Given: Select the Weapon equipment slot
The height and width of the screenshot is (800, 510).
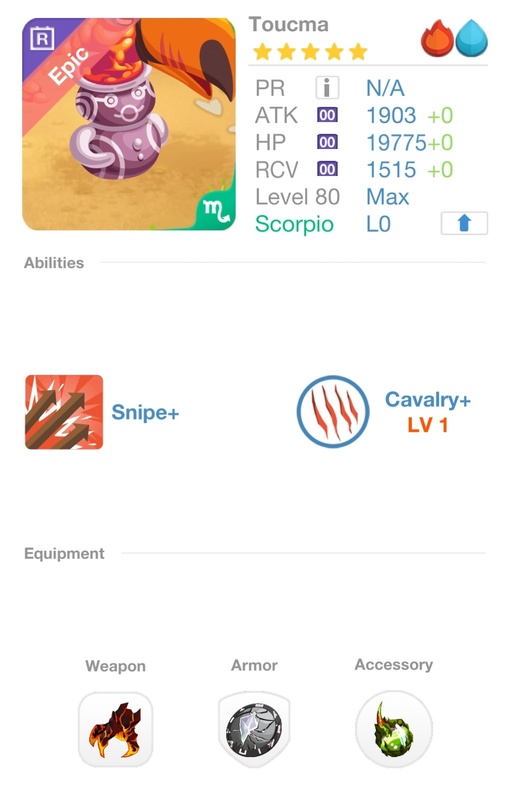Looking at the screenshot, I should click(x=115, y=730).
